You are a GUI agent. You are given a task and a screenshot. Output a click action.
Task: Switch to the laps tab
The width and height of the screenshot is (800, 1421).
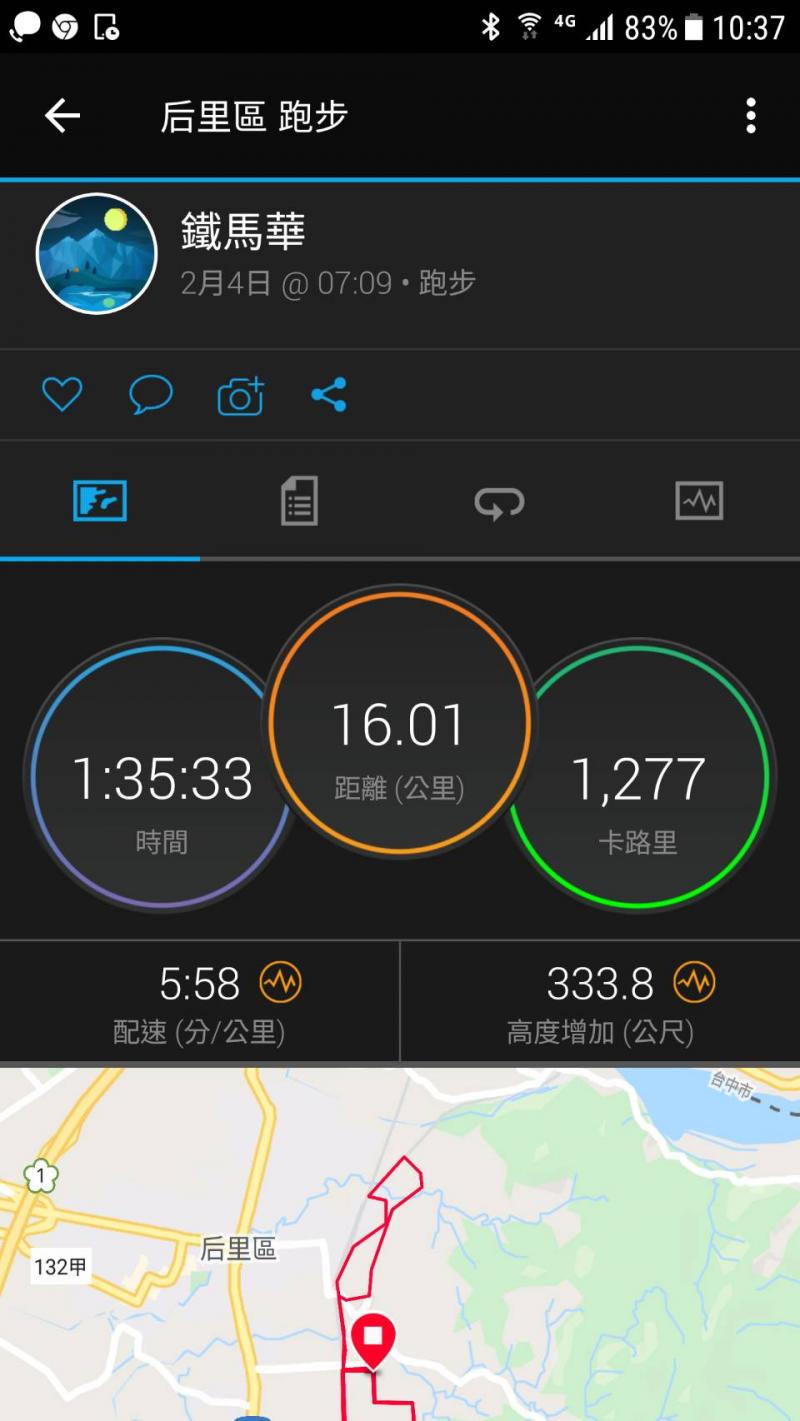pos(499,500)
